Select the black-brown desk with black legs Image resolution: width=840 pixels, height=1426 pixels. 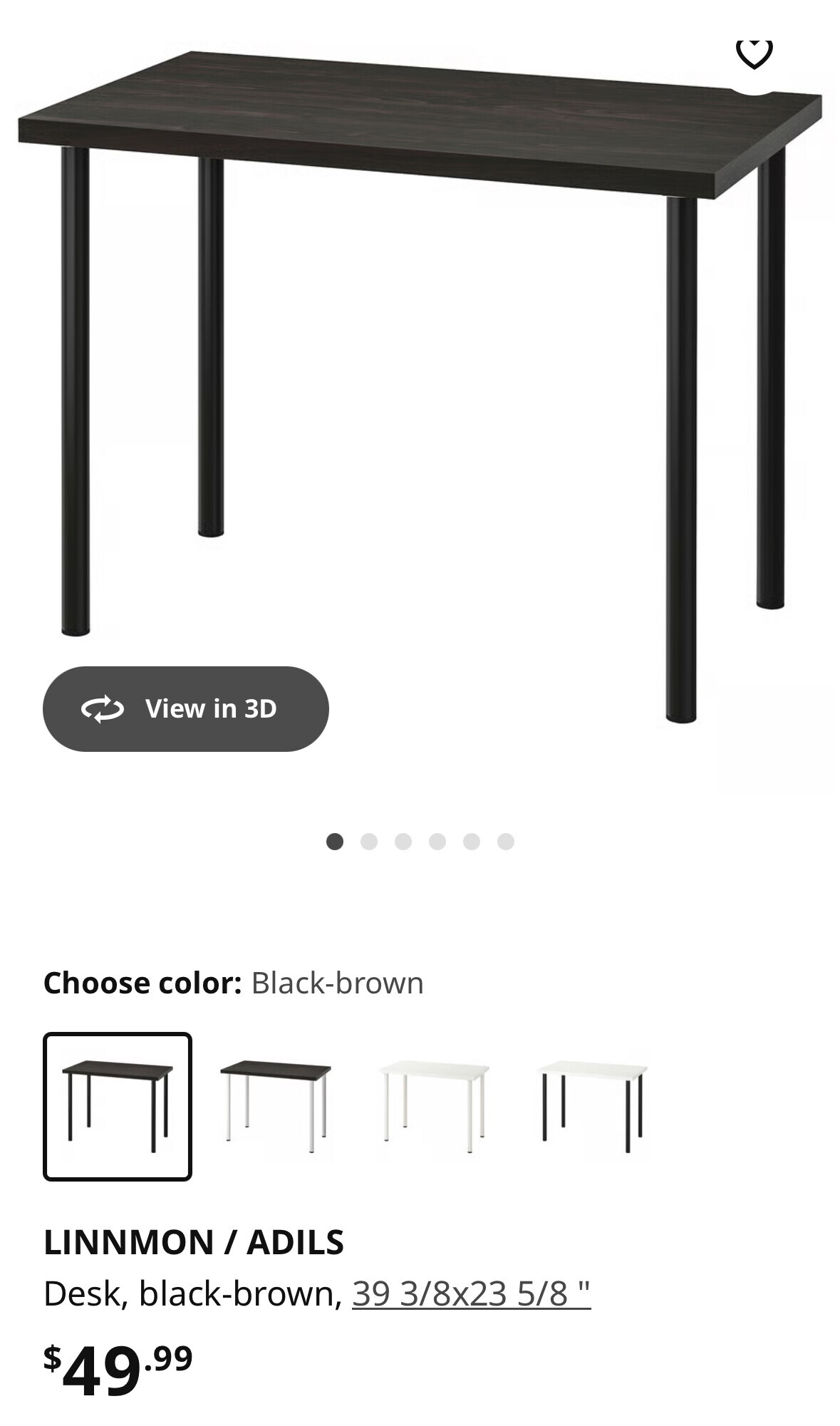point(118,1106)
